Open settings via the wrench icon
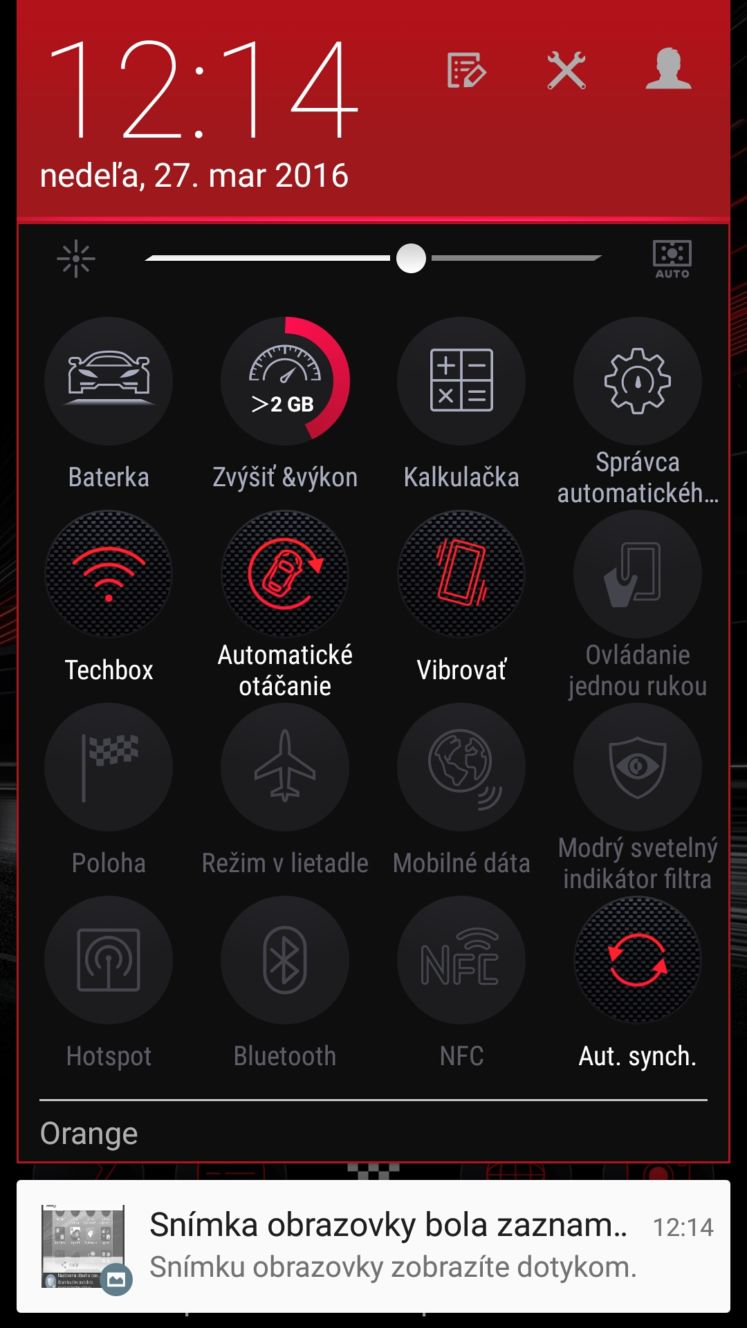This screenshot has height=1328, width=747. [567, 71]
